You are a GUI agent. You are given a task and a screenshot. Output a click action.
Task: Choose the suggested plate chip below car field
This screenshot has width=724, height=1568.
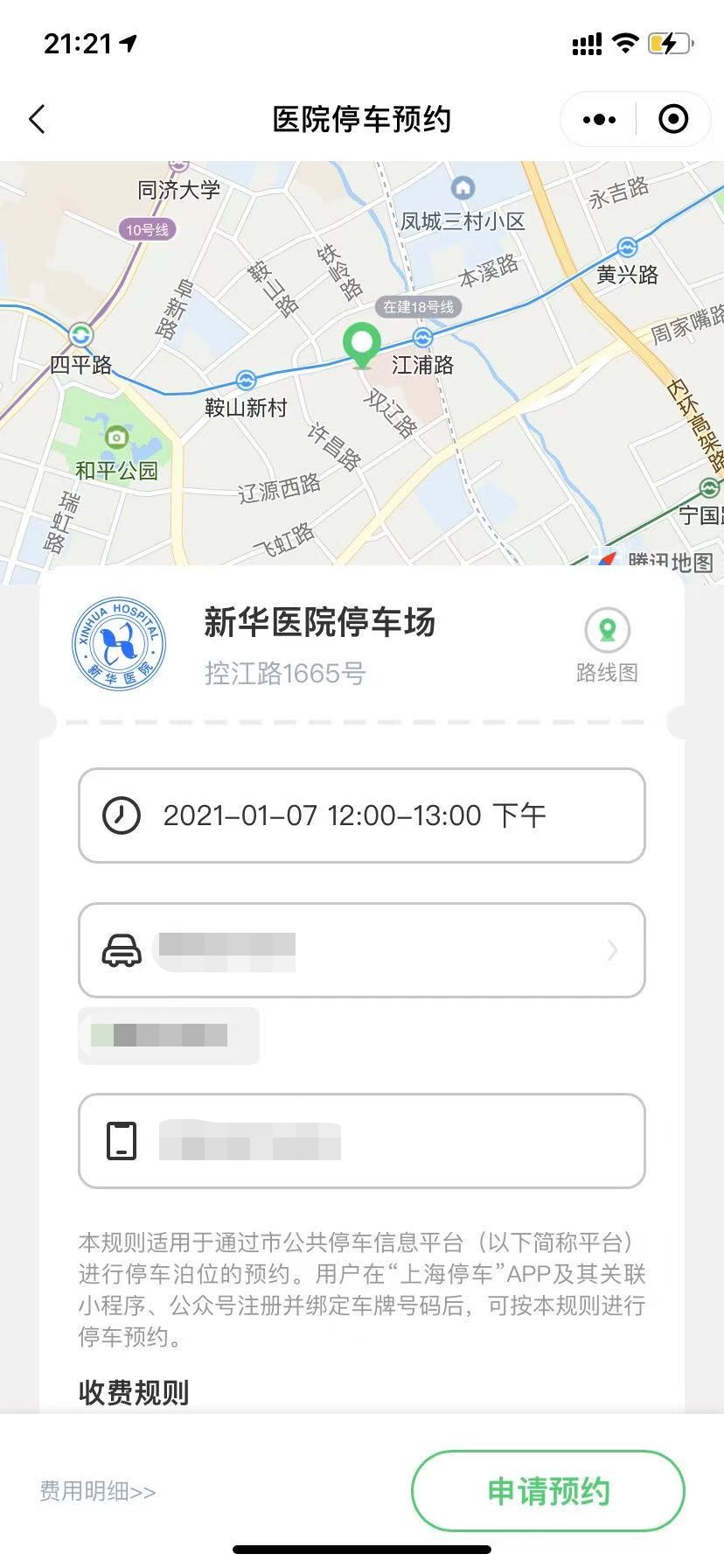coord(168,1036)
